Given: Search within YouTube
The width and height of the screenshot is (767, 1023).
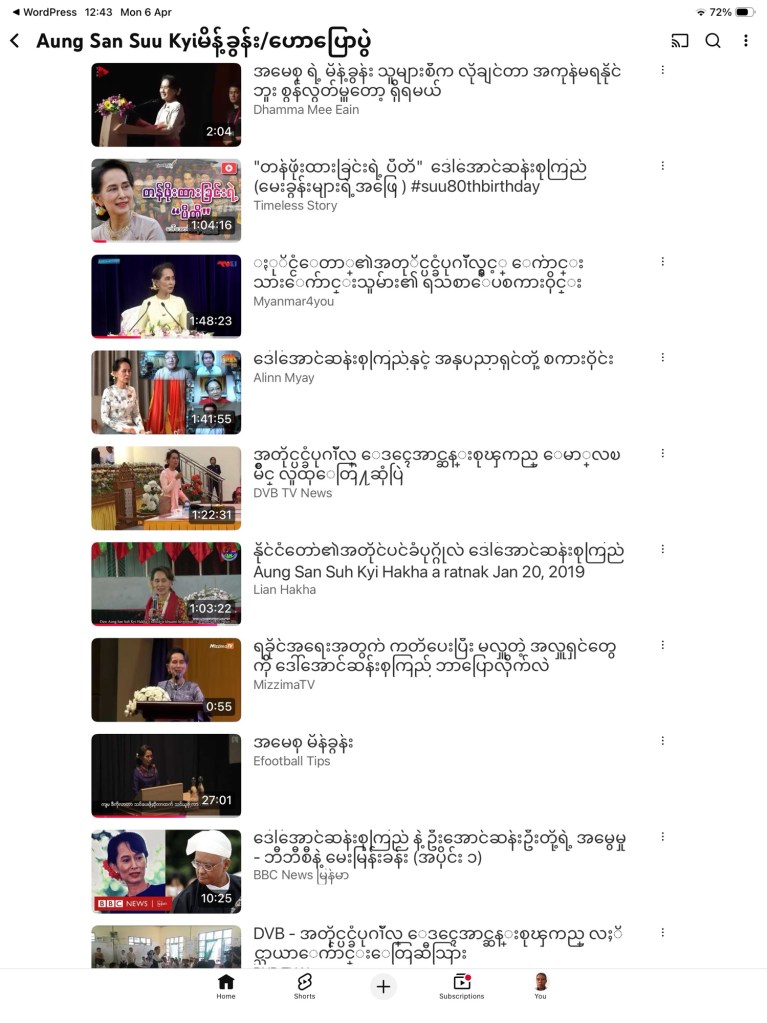Looking at the screenshot, I should click(x=713, y=41).
